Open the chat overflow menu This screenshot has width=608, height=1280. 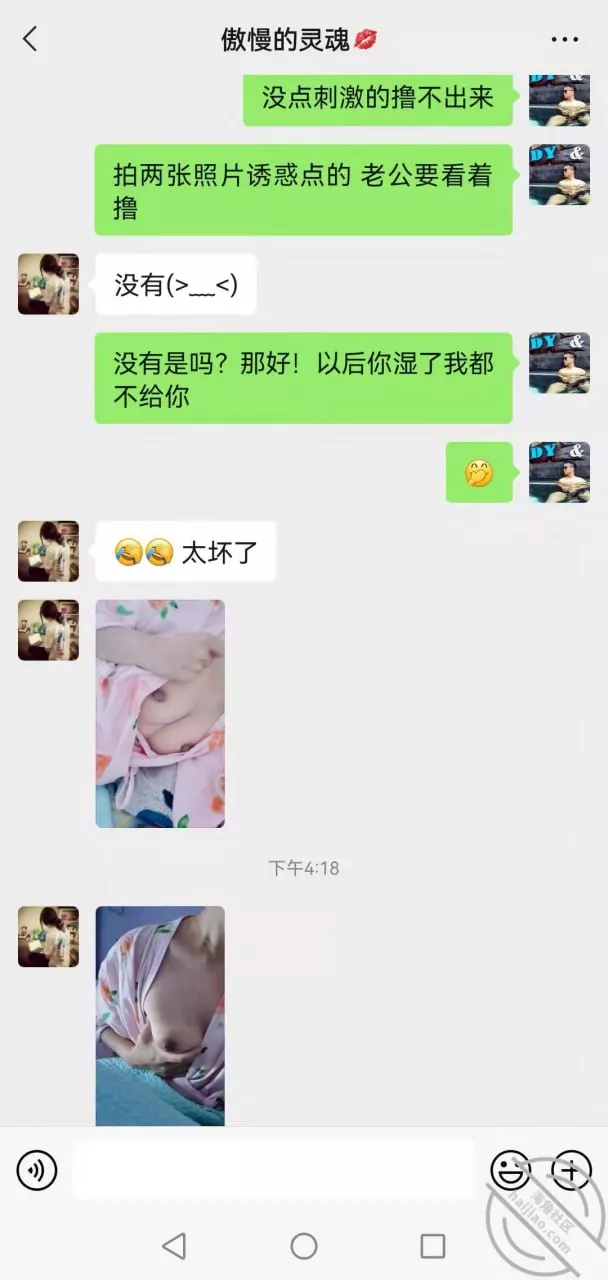click(565, 40)
